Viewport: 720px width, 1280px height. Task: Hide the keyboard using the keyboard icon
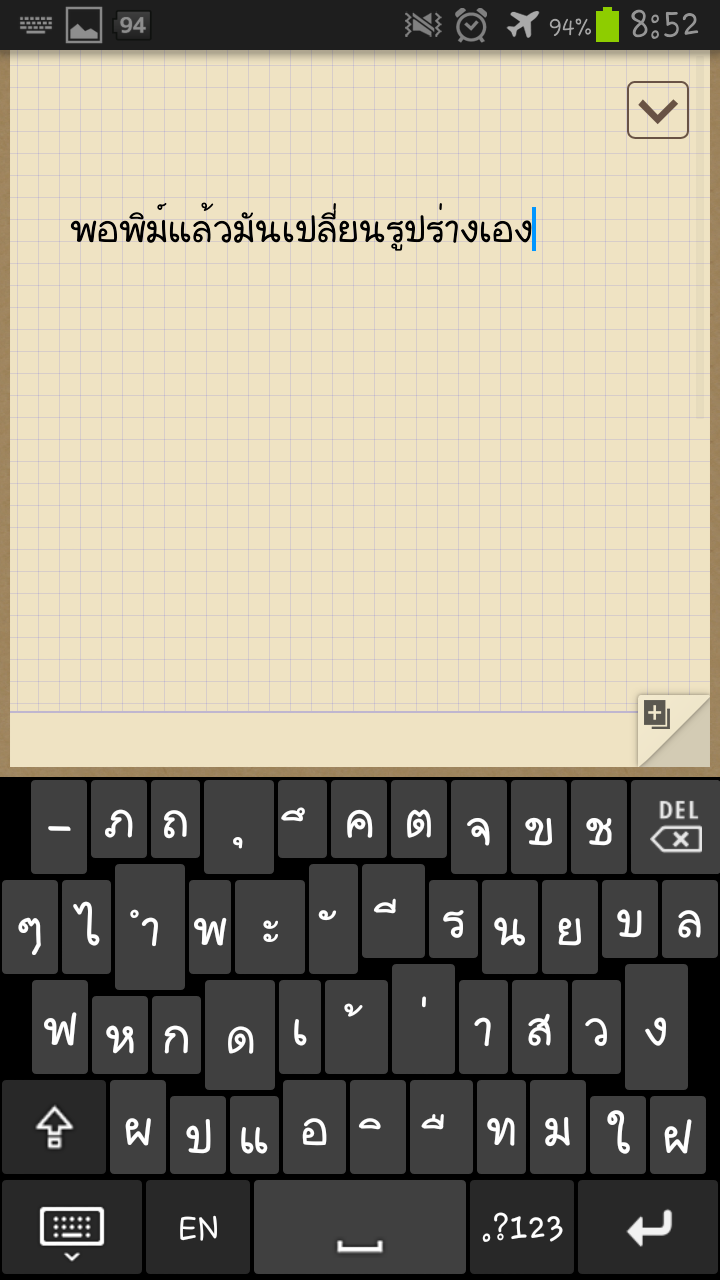click(71, 1227)
